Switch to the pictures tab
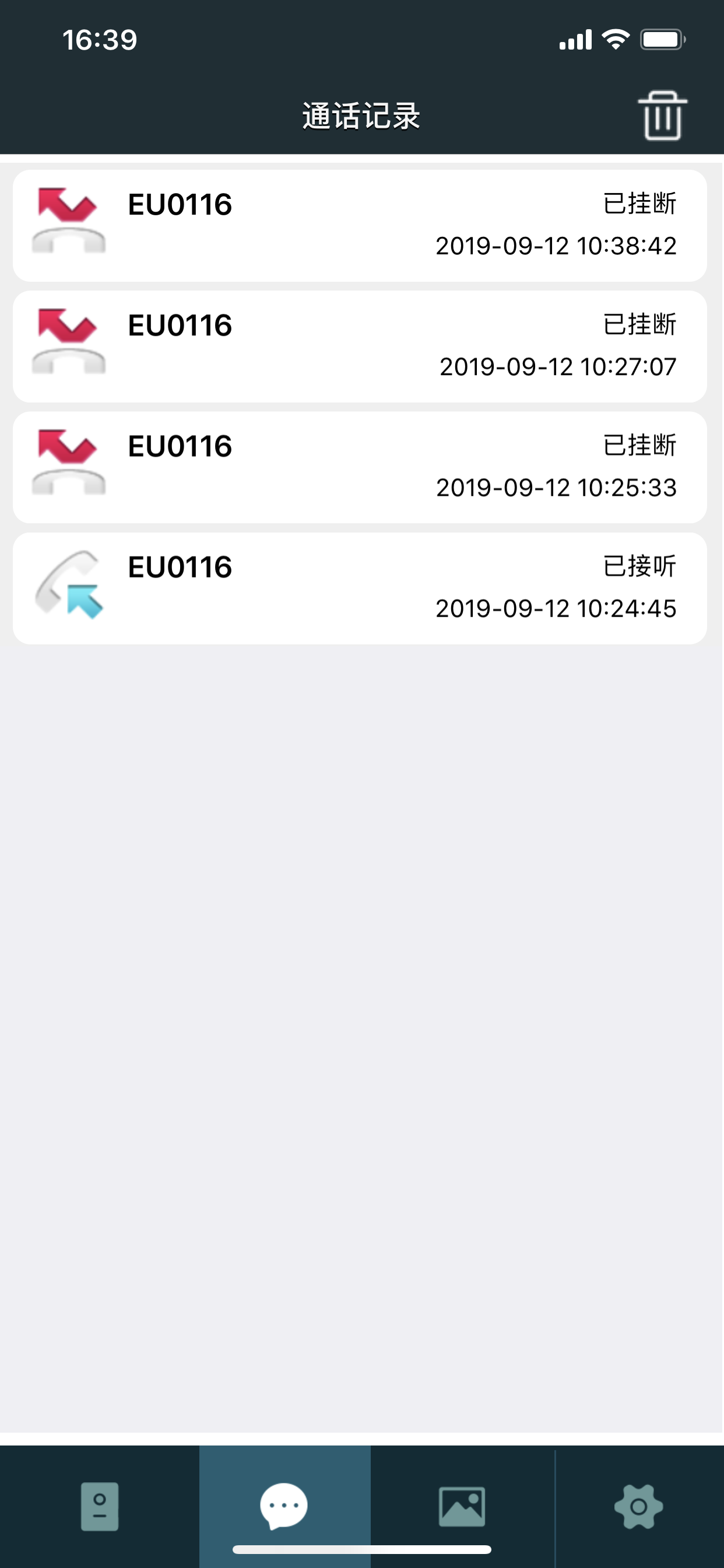724x1568 pixels. [x=462, y=1507]
